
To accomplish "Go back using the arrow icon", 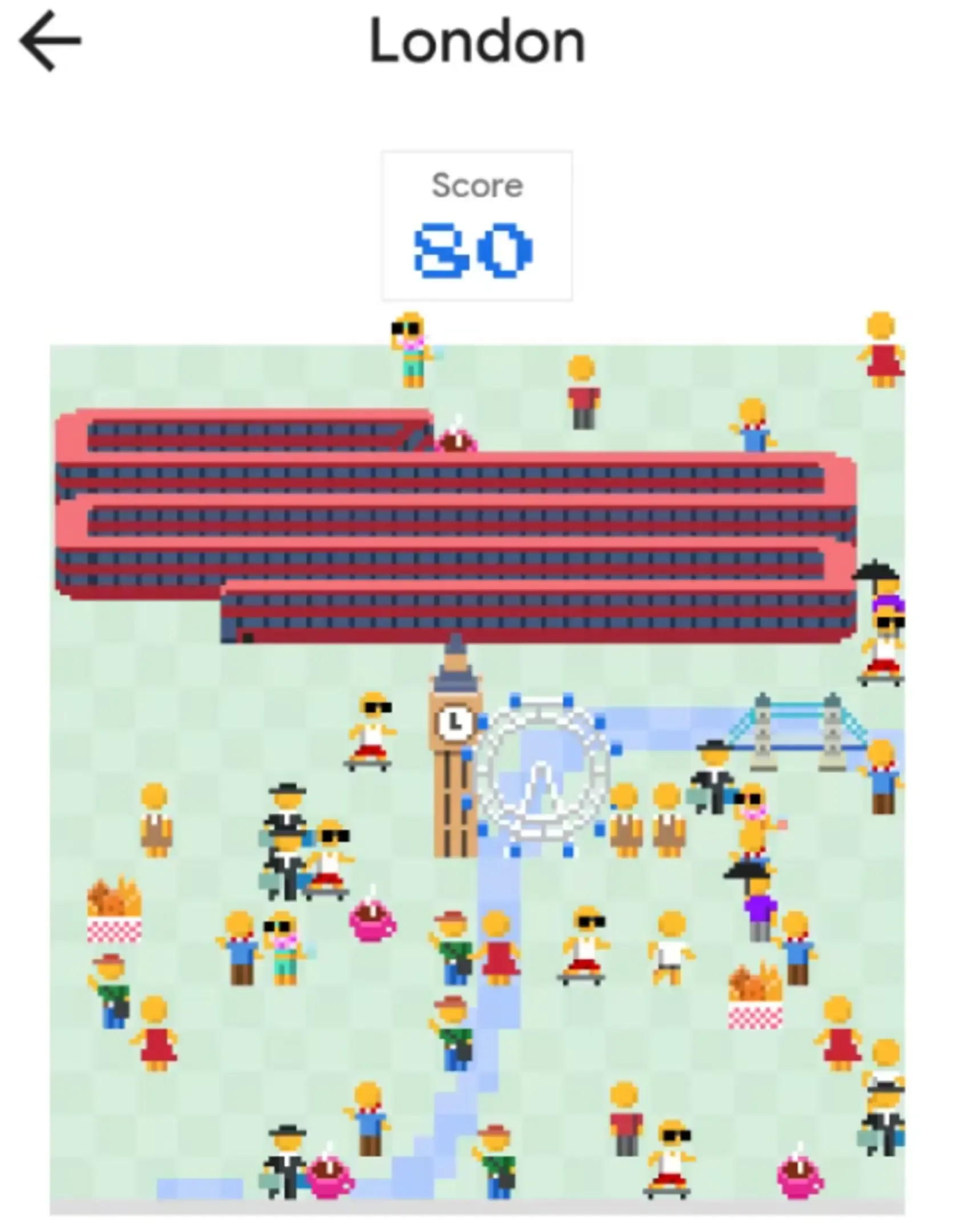I will tap(50, 40).
